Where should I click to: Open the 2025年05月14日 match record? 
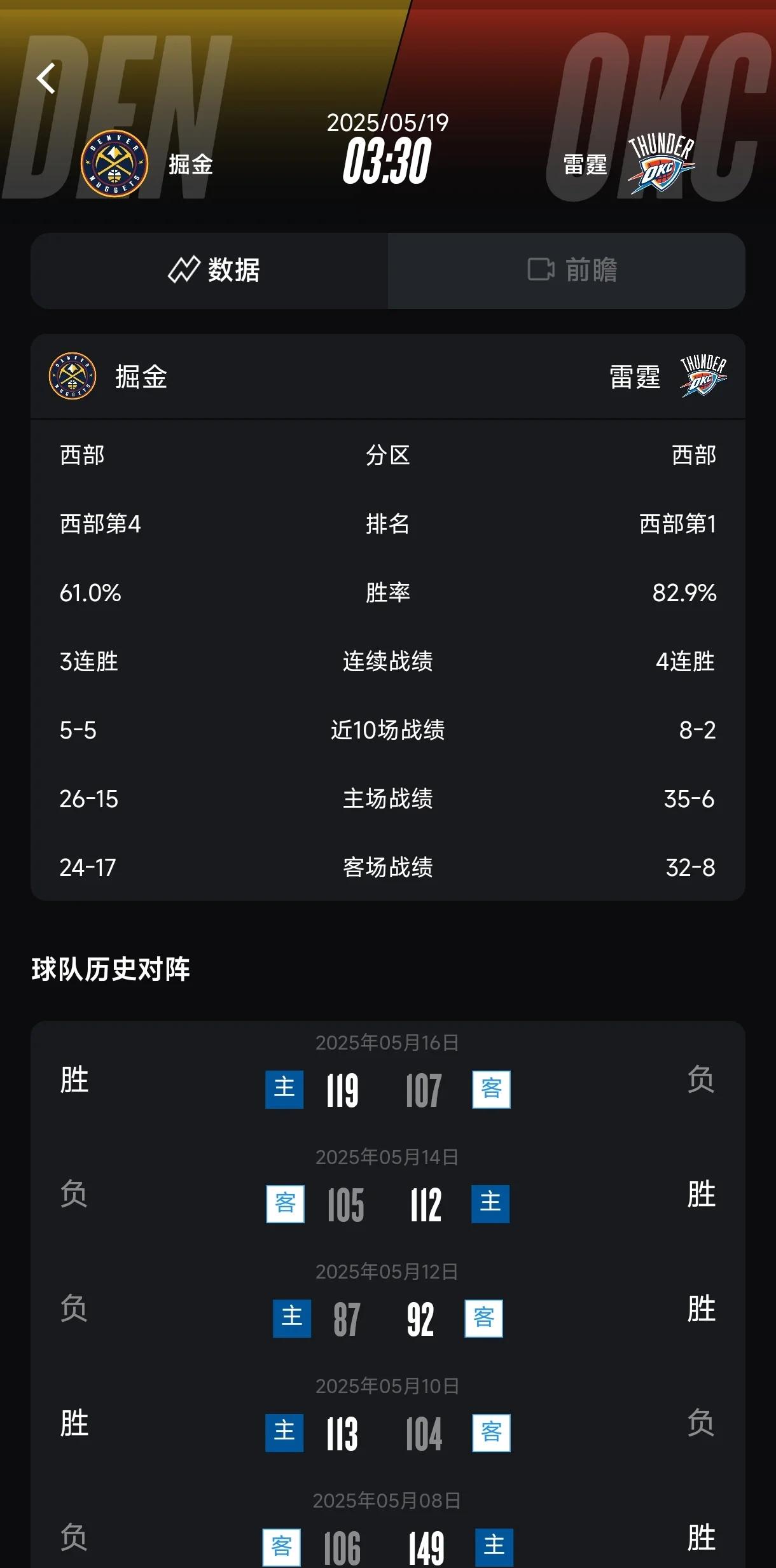pyautogui.click(x=388, y=1204)
